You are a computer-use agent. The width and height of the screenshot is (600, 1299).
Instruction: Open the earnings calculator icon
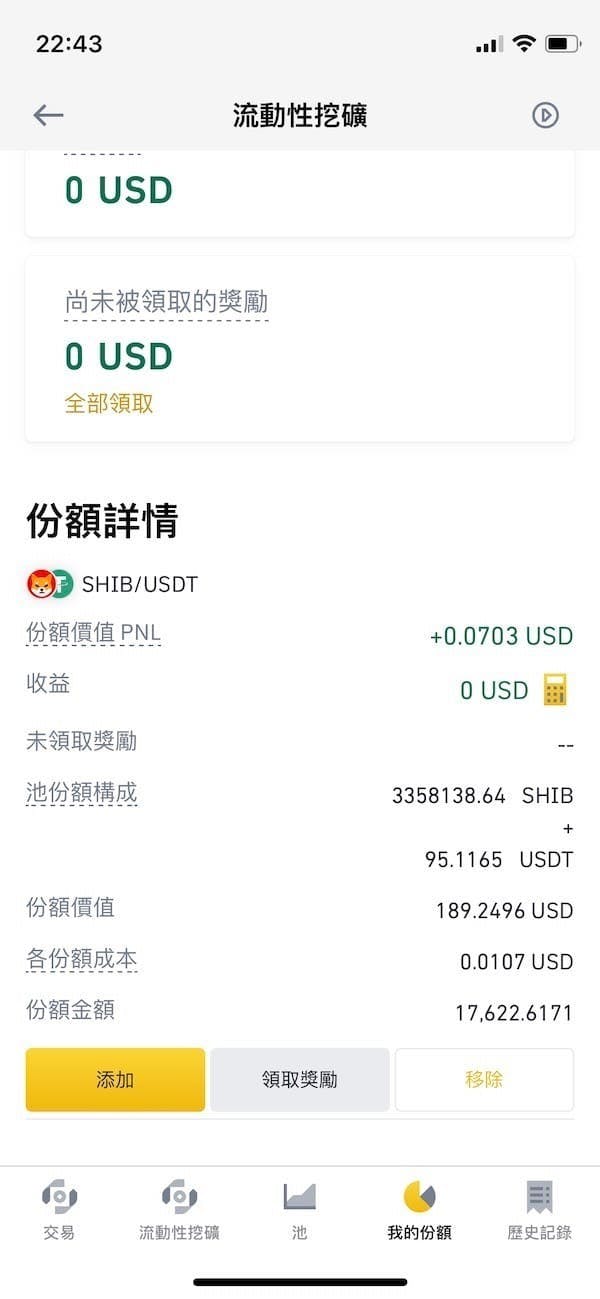[x=555, y=690]
